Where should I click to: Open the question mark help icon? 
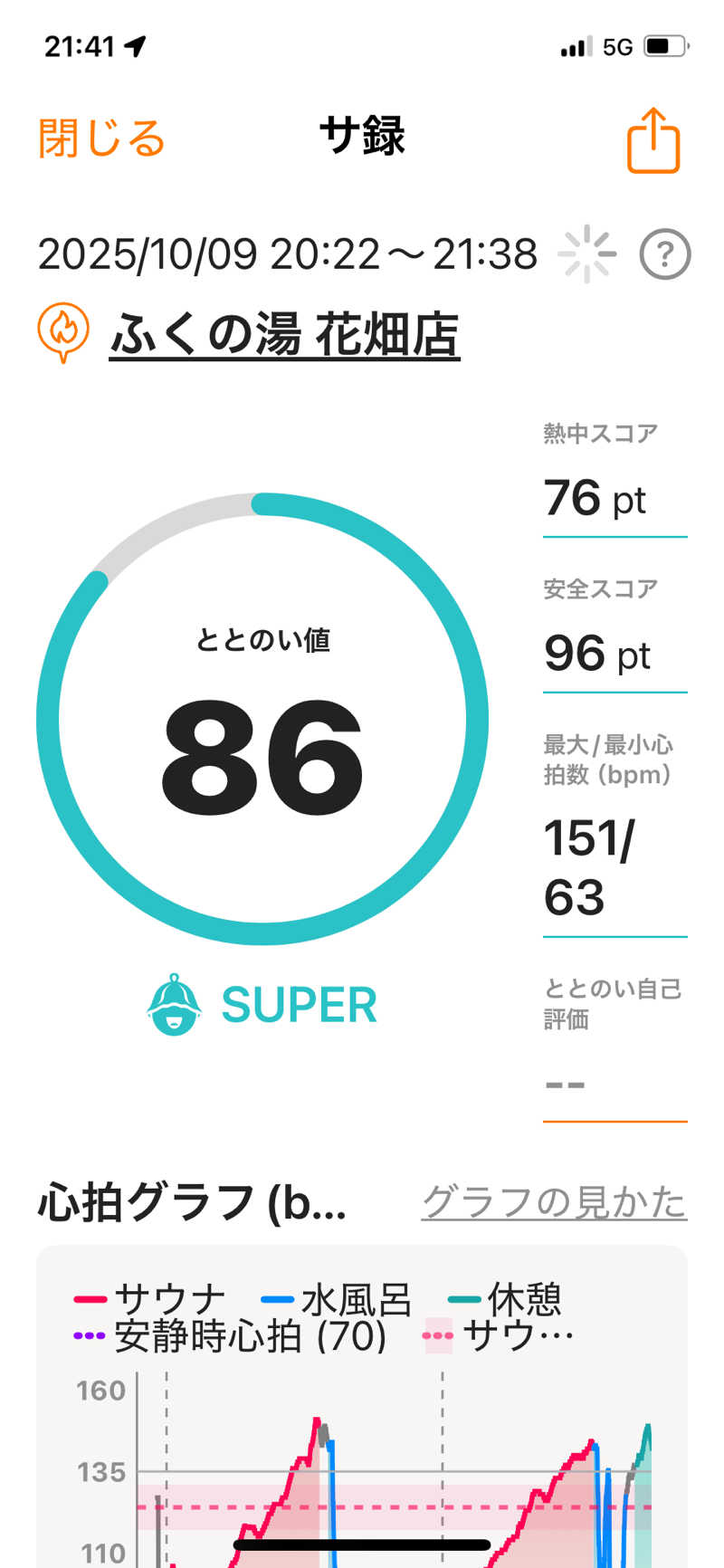click(665, 255)
